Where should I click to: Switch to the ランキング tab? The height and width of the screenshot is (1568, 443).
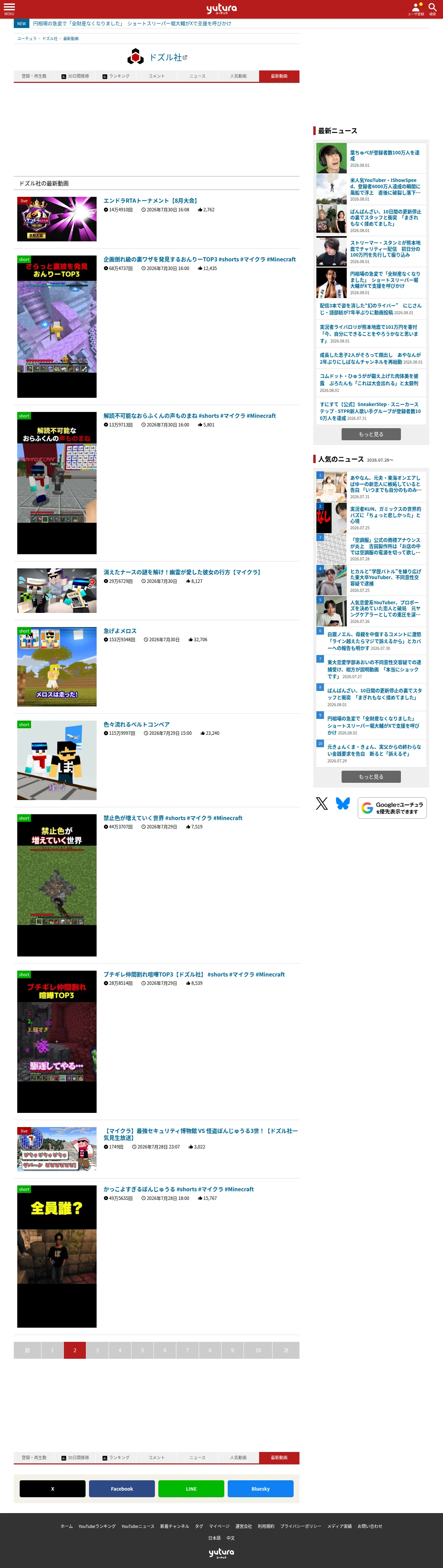tap(116, 76)
